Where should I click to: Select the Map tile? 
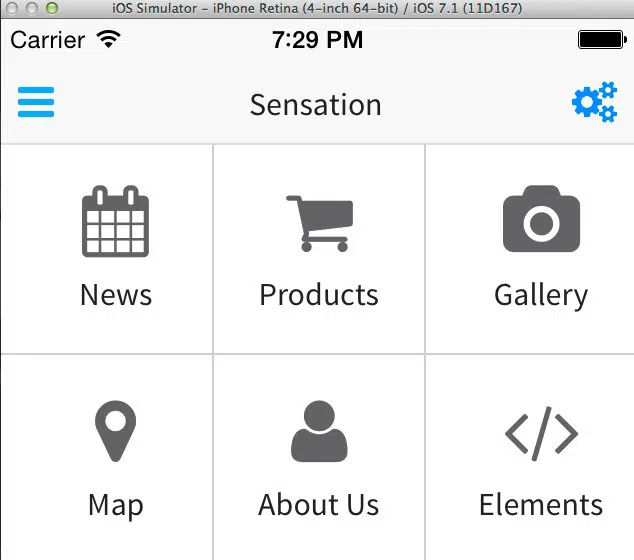[115, 458]
